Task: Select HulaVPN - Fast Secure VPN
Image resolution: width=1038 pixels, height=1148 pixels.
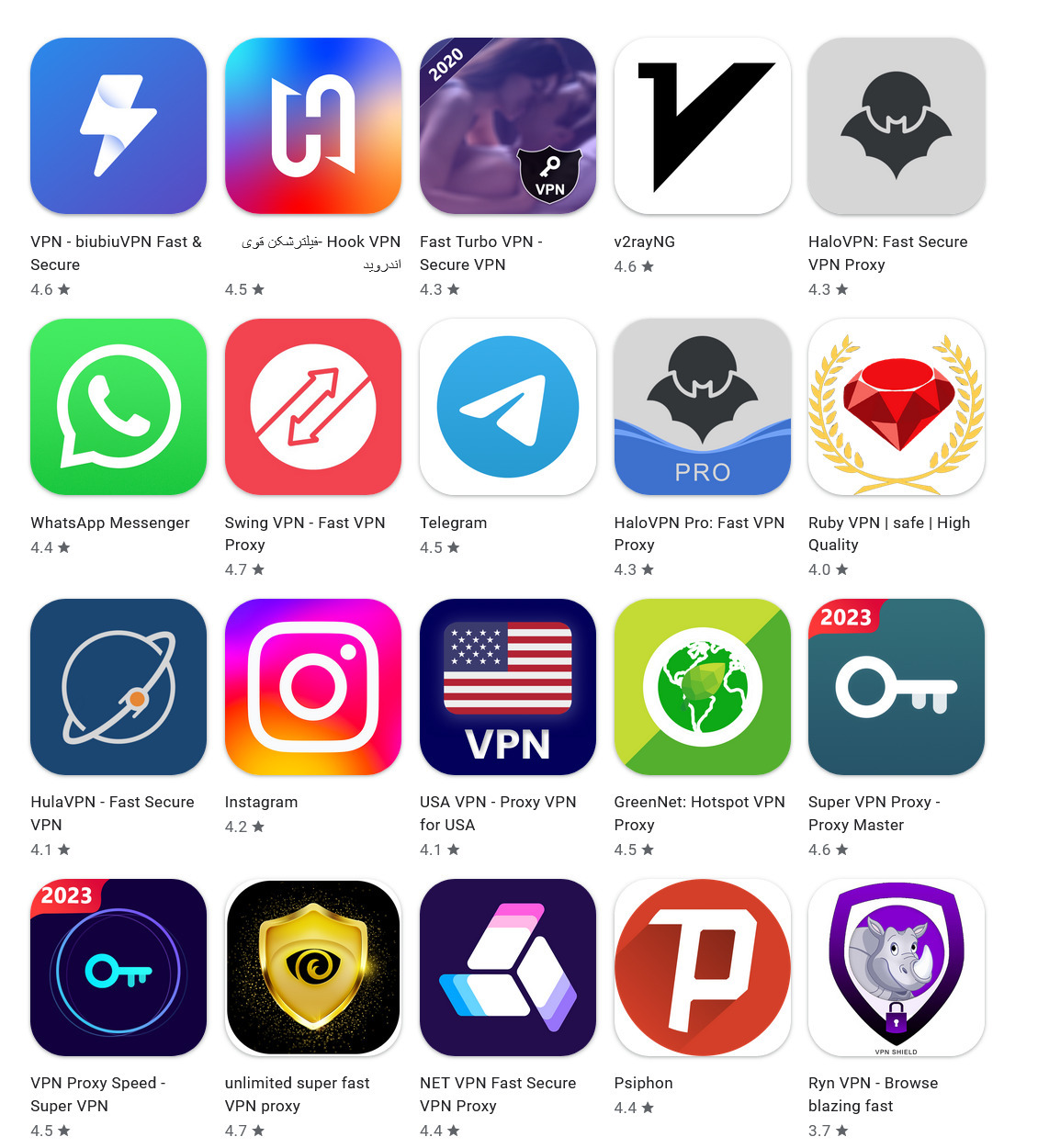Action: click(x=118, y=687)
